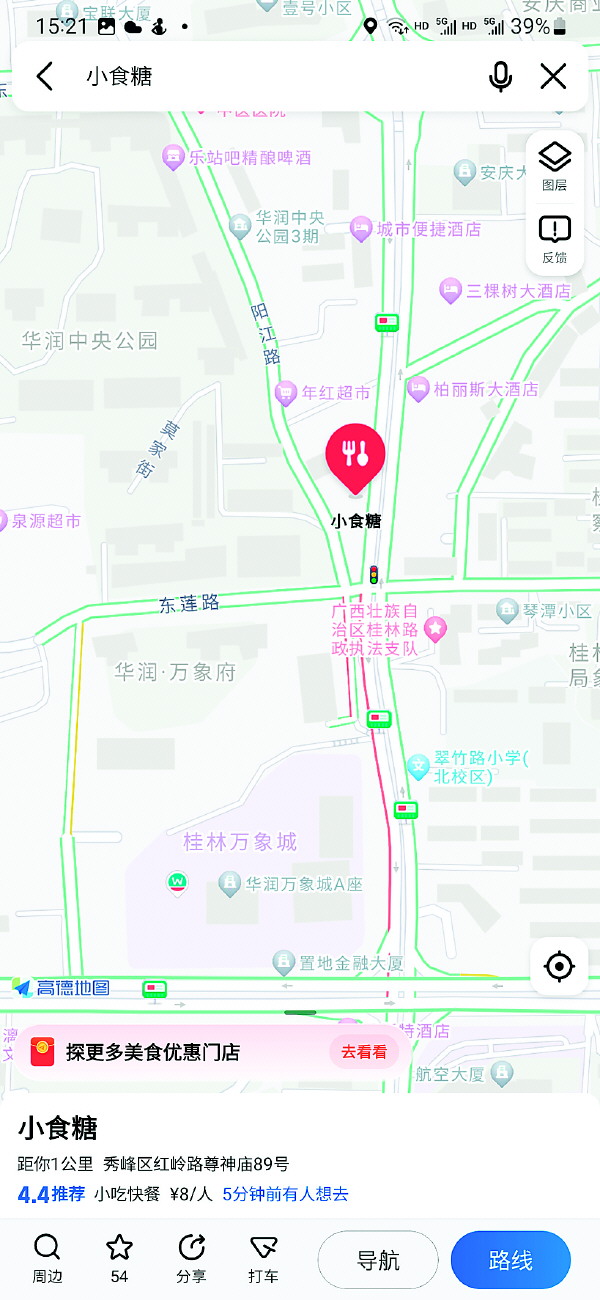Share this location via 分享
The height and width of the screenshot is (1300, 600).
pyautogui.click(x=191, y=1258)
